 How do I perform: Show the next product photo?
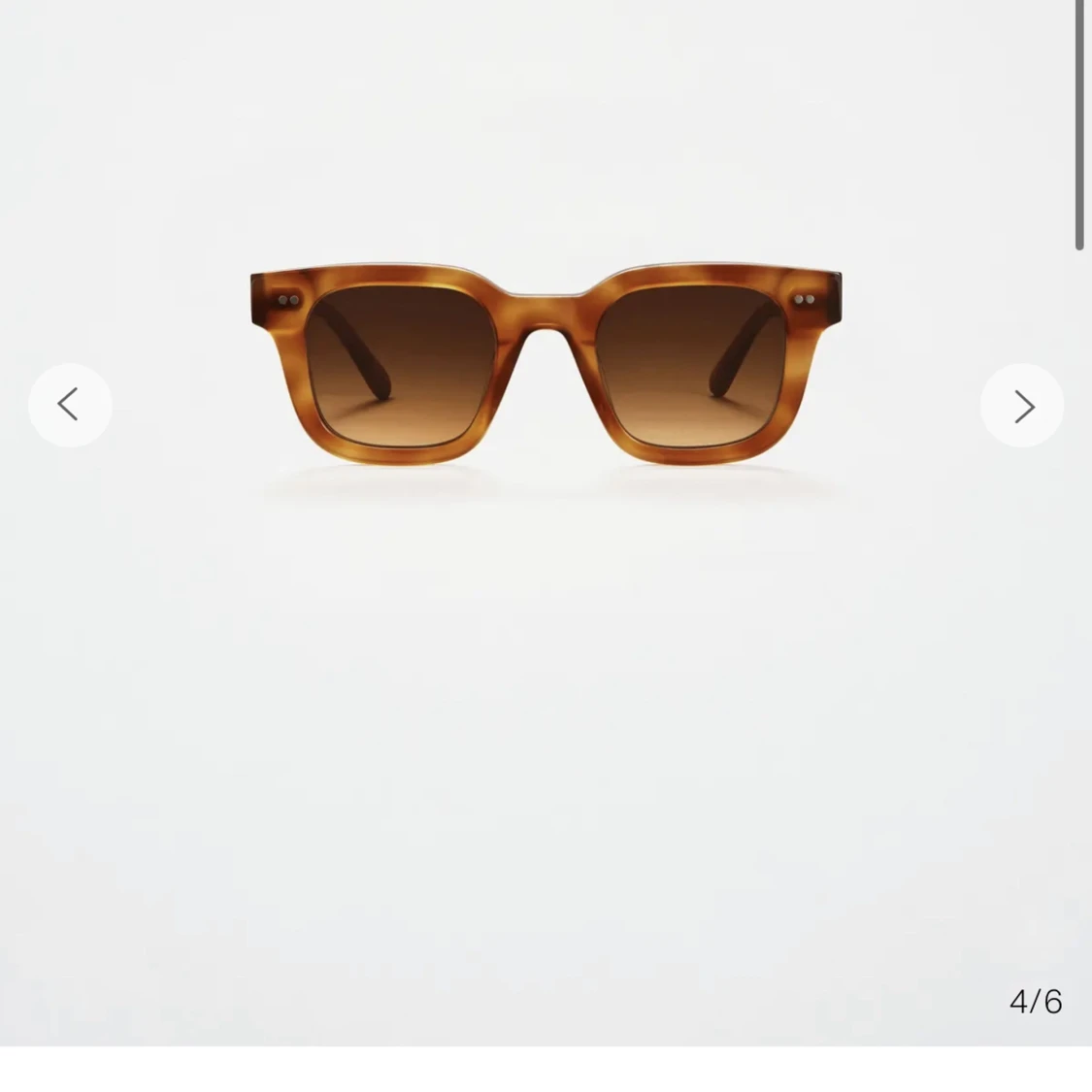click(1022, 406)
